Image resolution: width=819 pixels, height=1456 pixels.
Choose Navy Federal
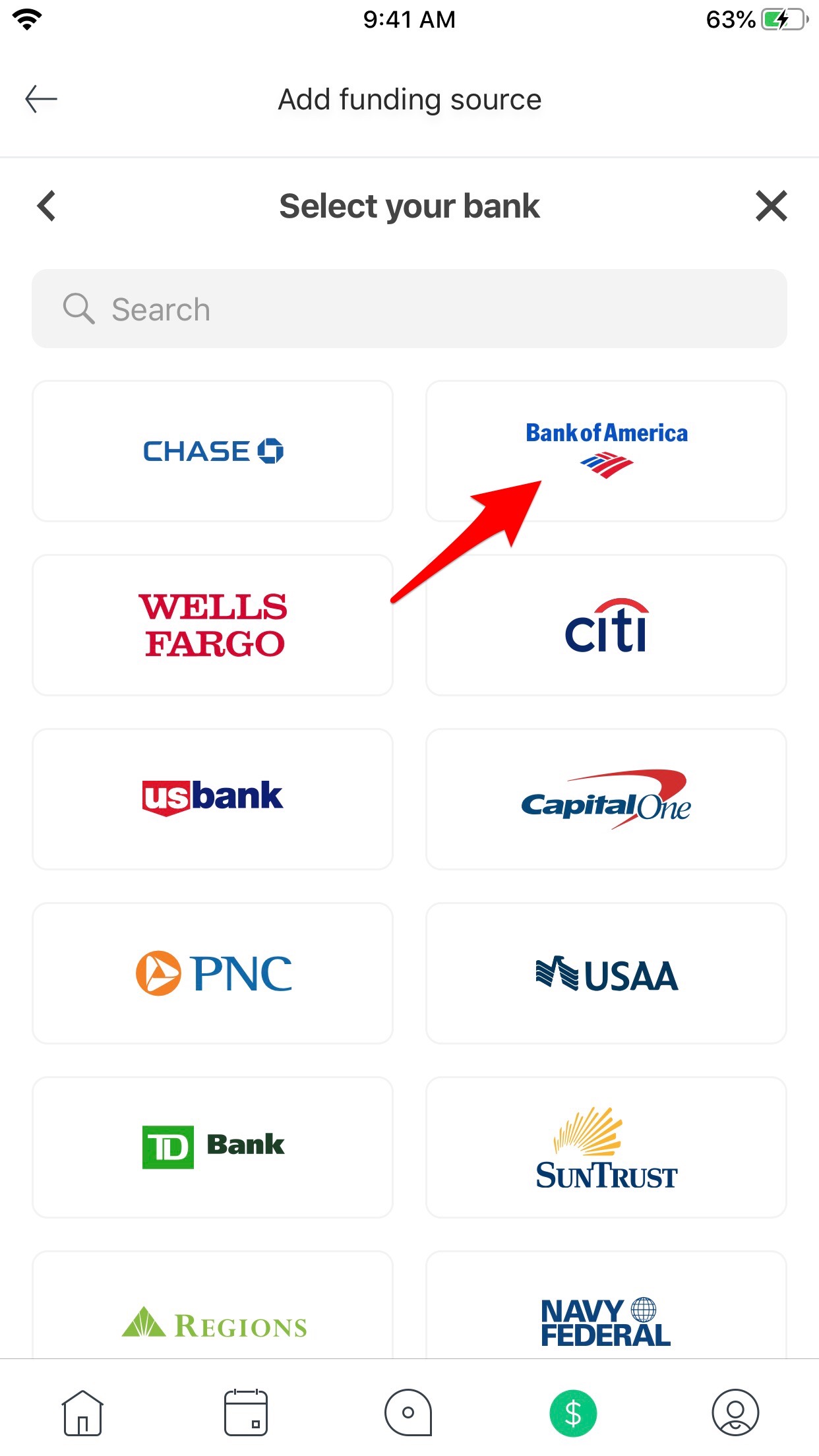606,1306
